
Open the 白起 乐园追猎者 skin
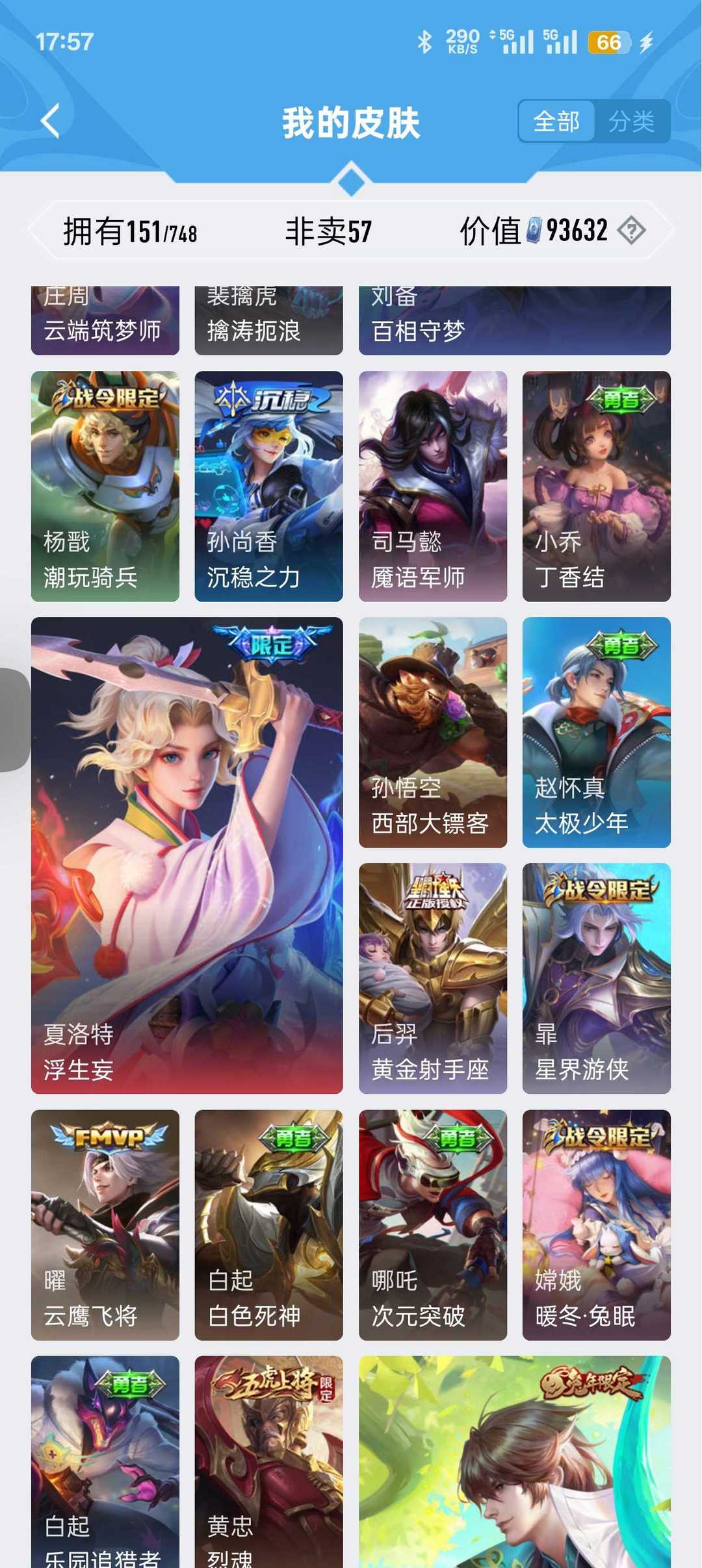[x=105, y=1461]
